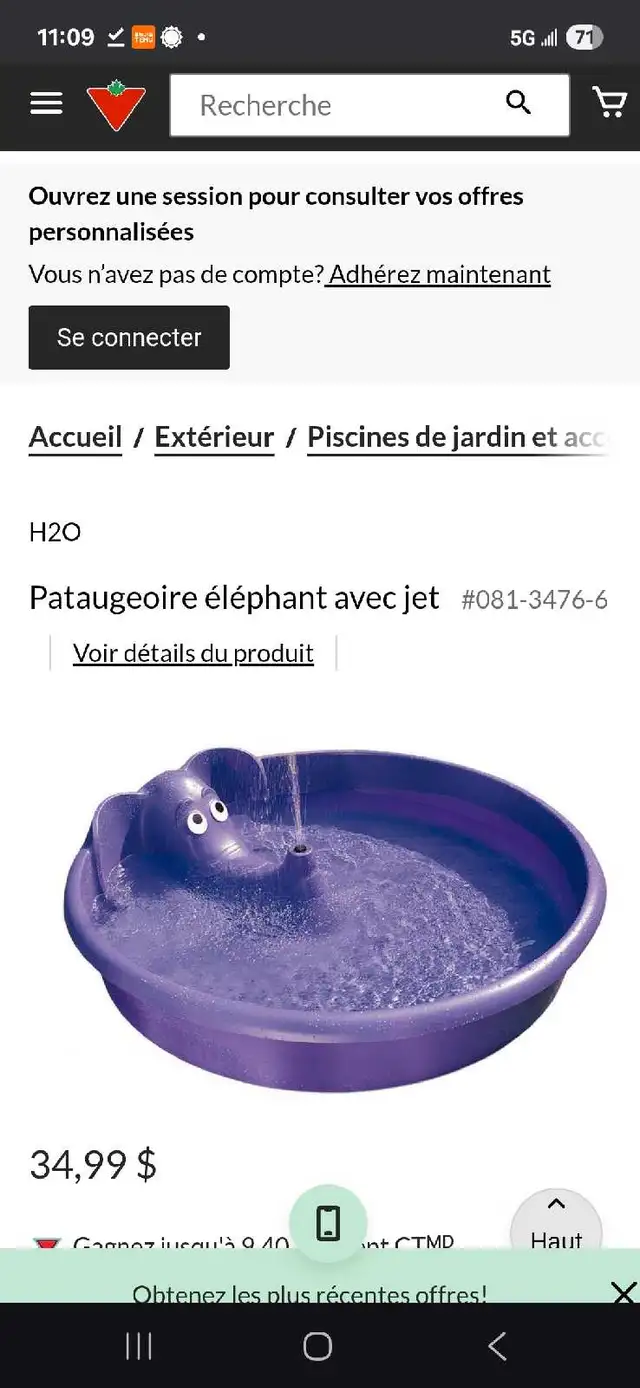
Task: Open the Accueil breadcrumb
Action: click(x=75, y=437)
